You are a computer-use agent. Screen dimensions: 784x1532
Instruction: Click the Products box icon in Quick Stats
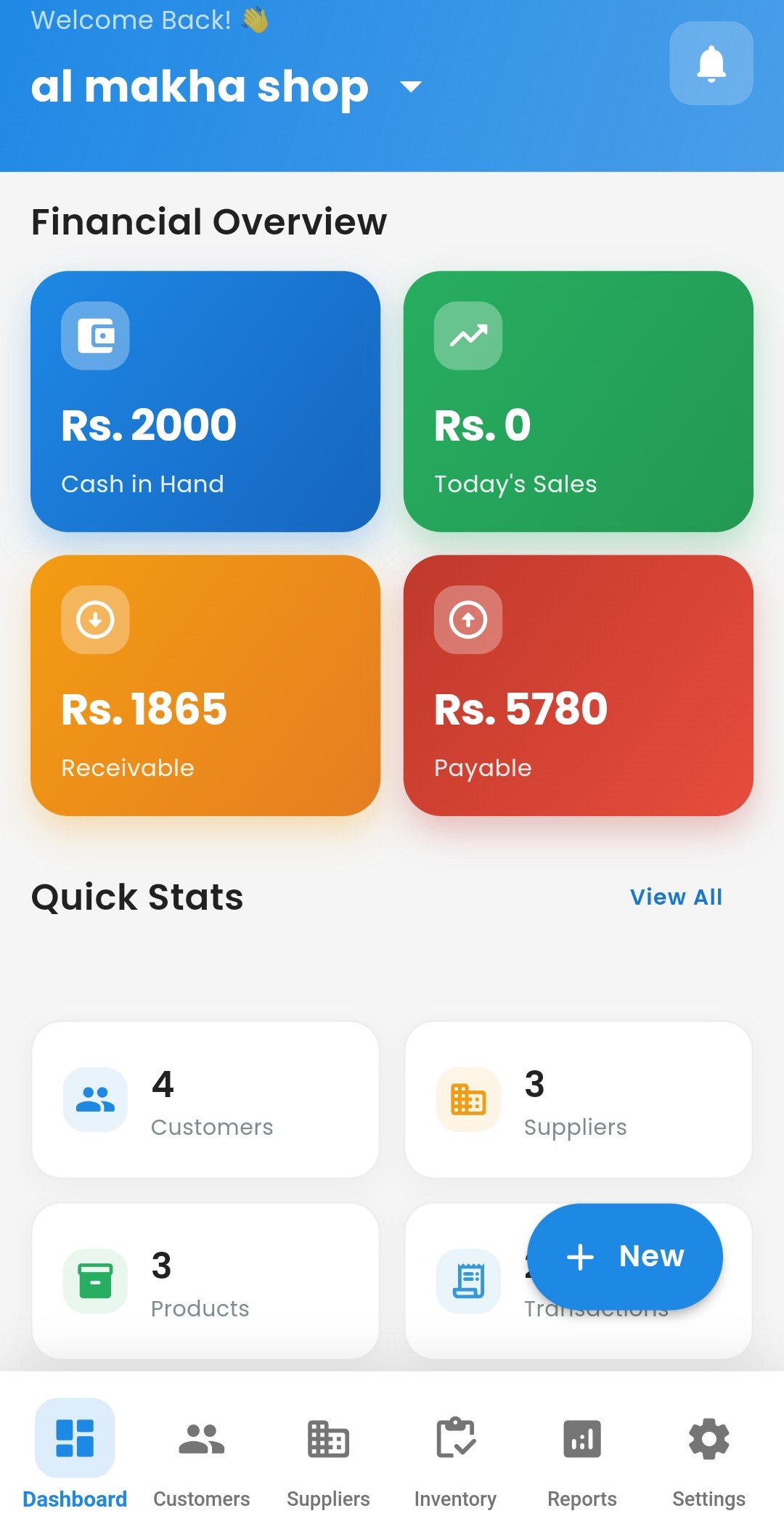[x=95, y=1279]
